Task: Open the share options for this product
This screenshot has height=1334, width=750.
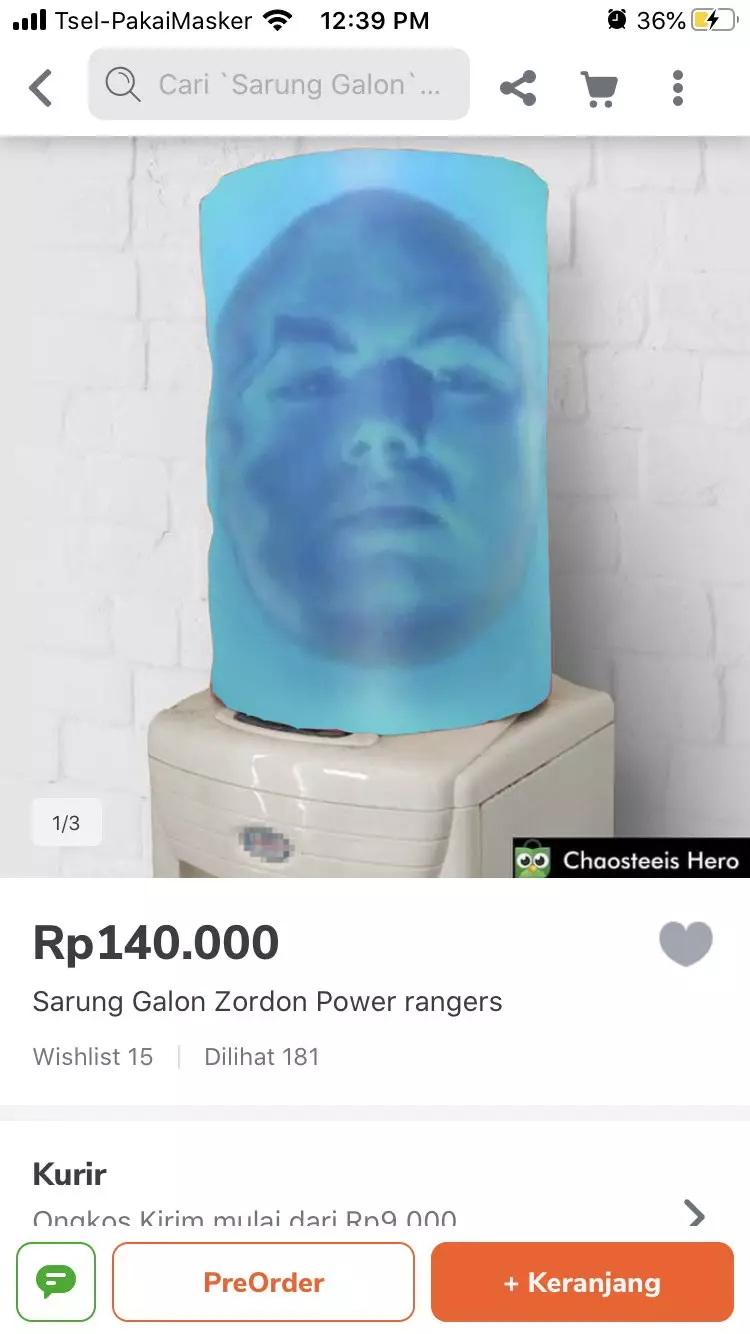Action: point(519,88)
